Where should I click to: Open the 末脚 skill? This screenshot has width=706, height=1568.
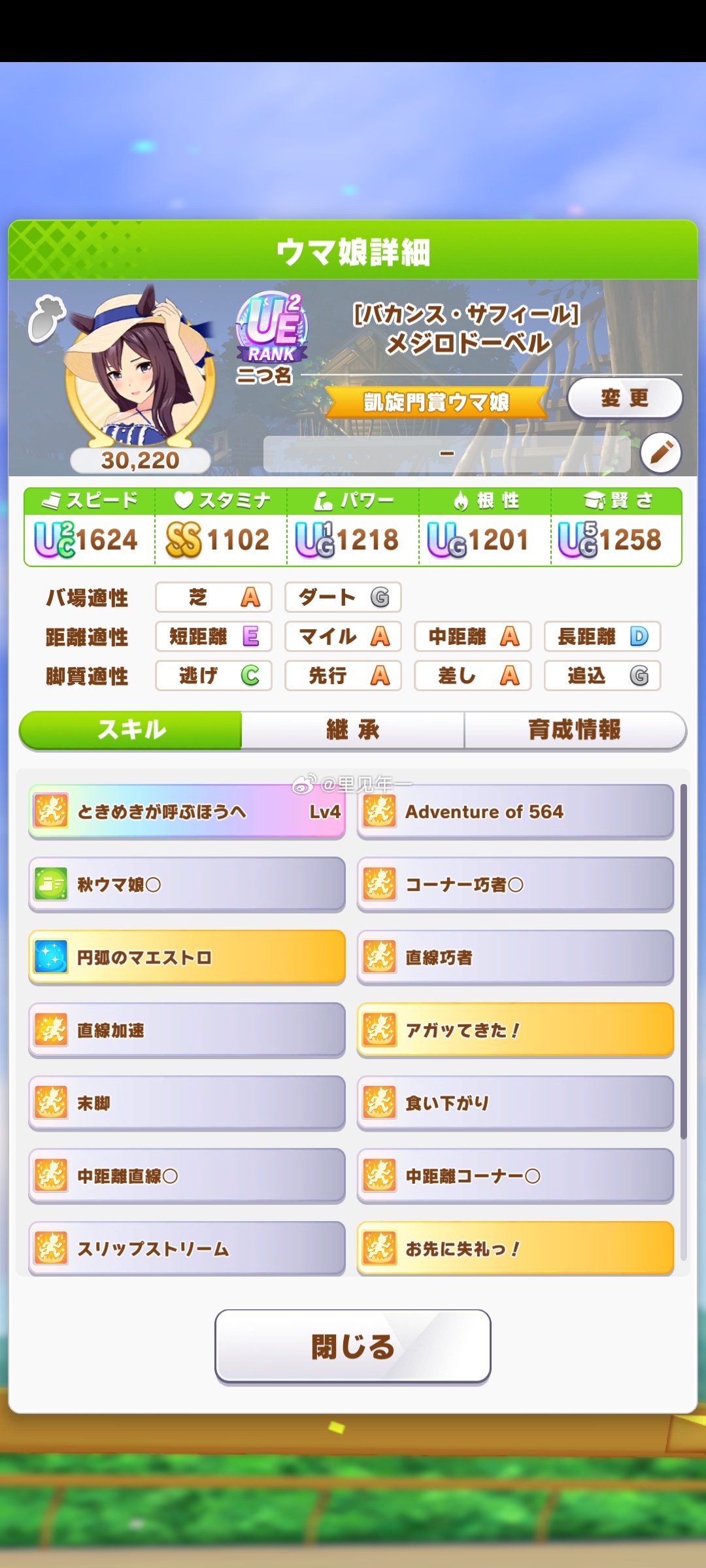click(x=187, y=1103)
